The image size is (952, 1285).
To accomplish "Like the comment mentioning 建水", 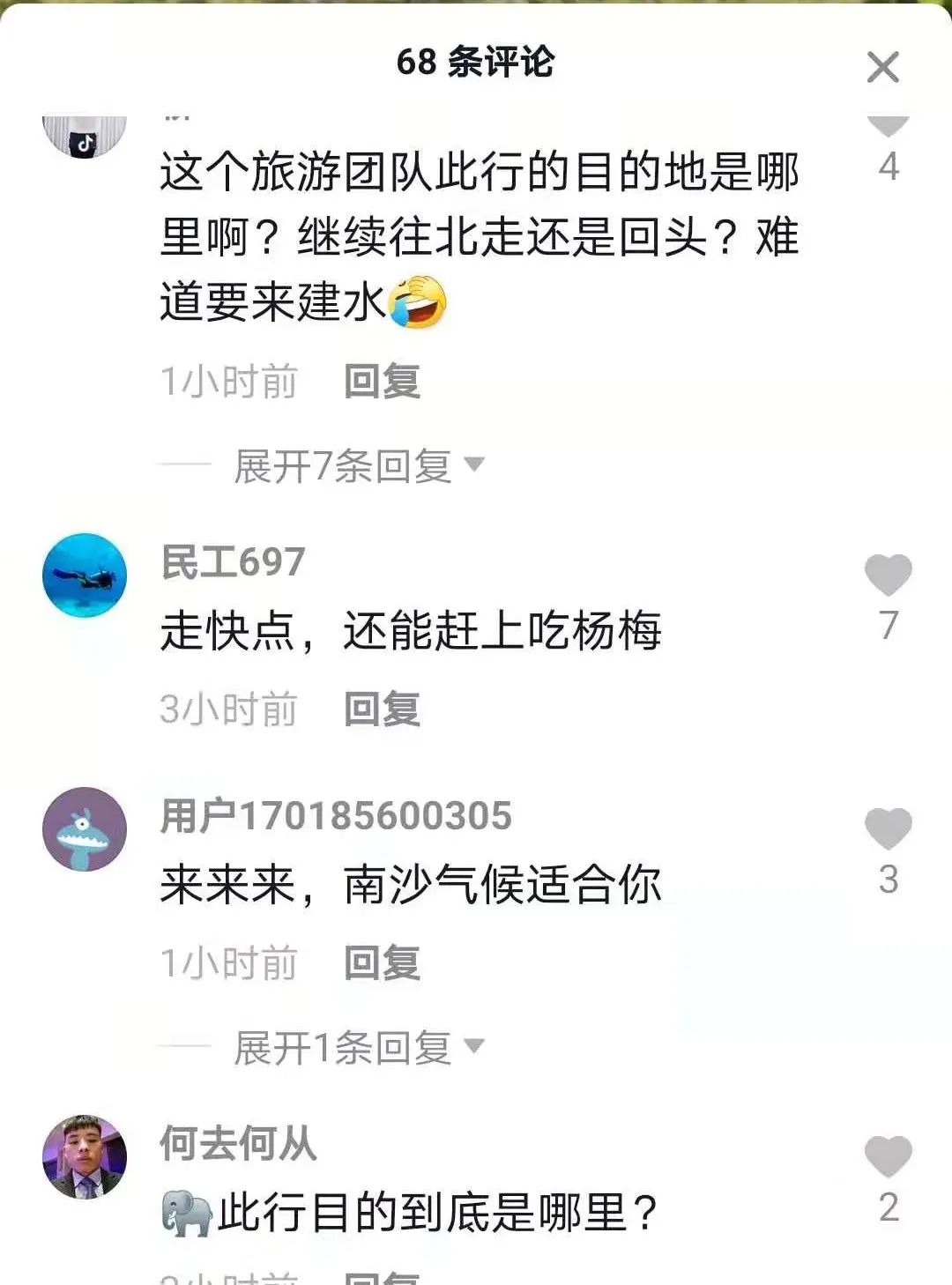I will (888, 128).
